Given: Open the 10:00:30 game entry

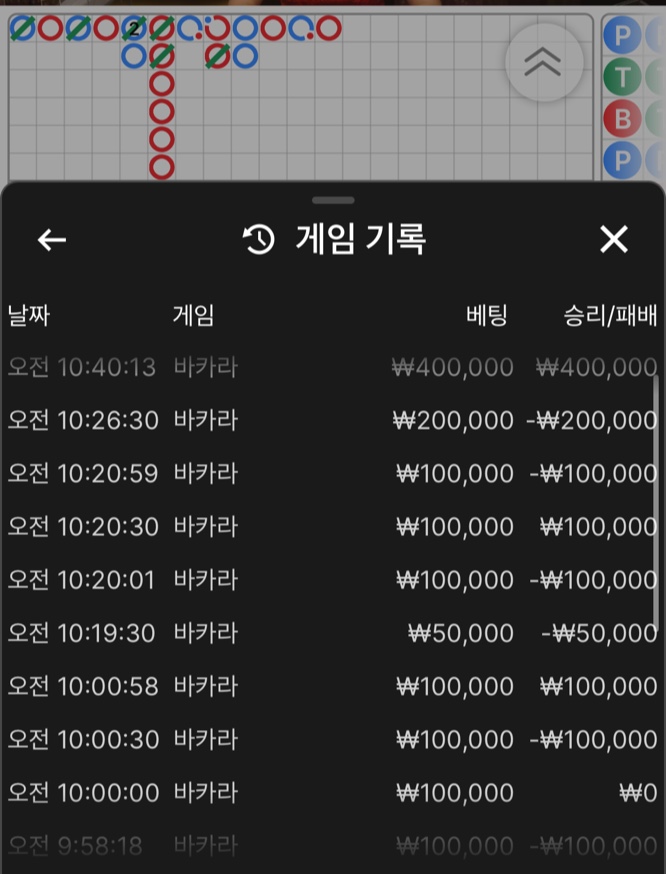Looking at the screenshot, I should click(x=332, y=739).
